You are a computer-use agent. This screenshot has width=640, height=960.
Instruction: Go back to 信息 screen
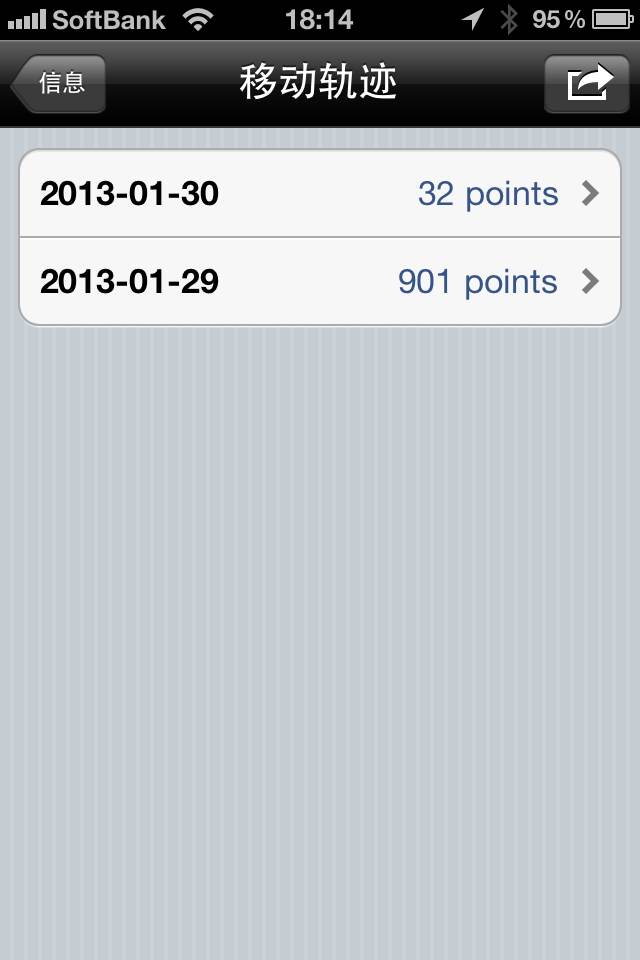click(x=58, y=83)
